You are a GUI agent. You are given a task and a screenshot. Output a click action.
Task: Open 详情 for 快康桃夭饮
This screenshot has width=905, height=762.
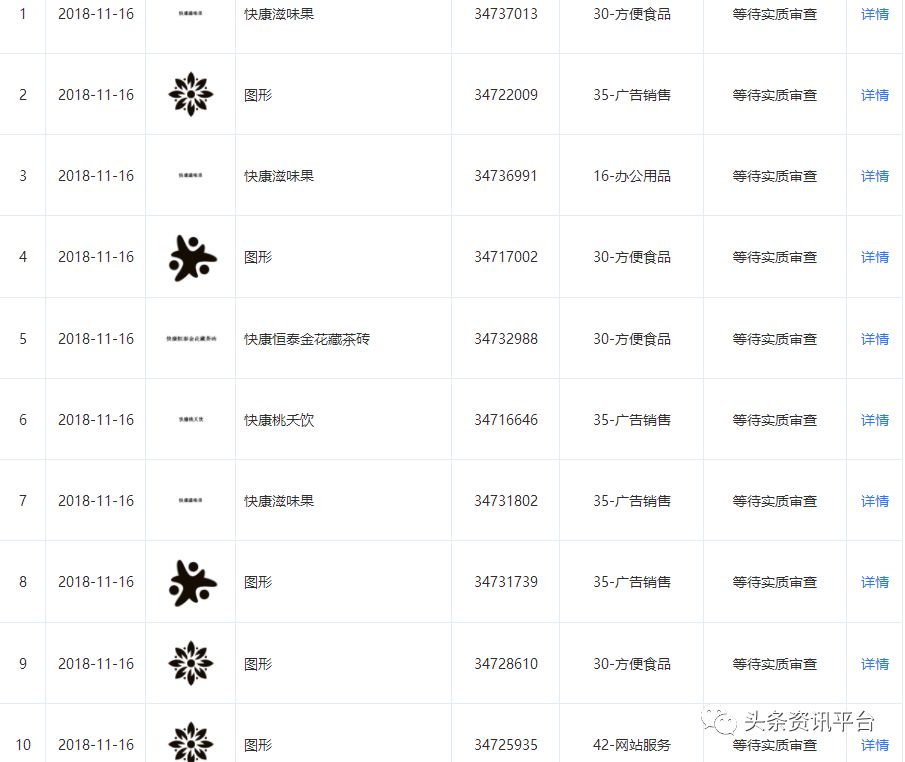point(874,420)
